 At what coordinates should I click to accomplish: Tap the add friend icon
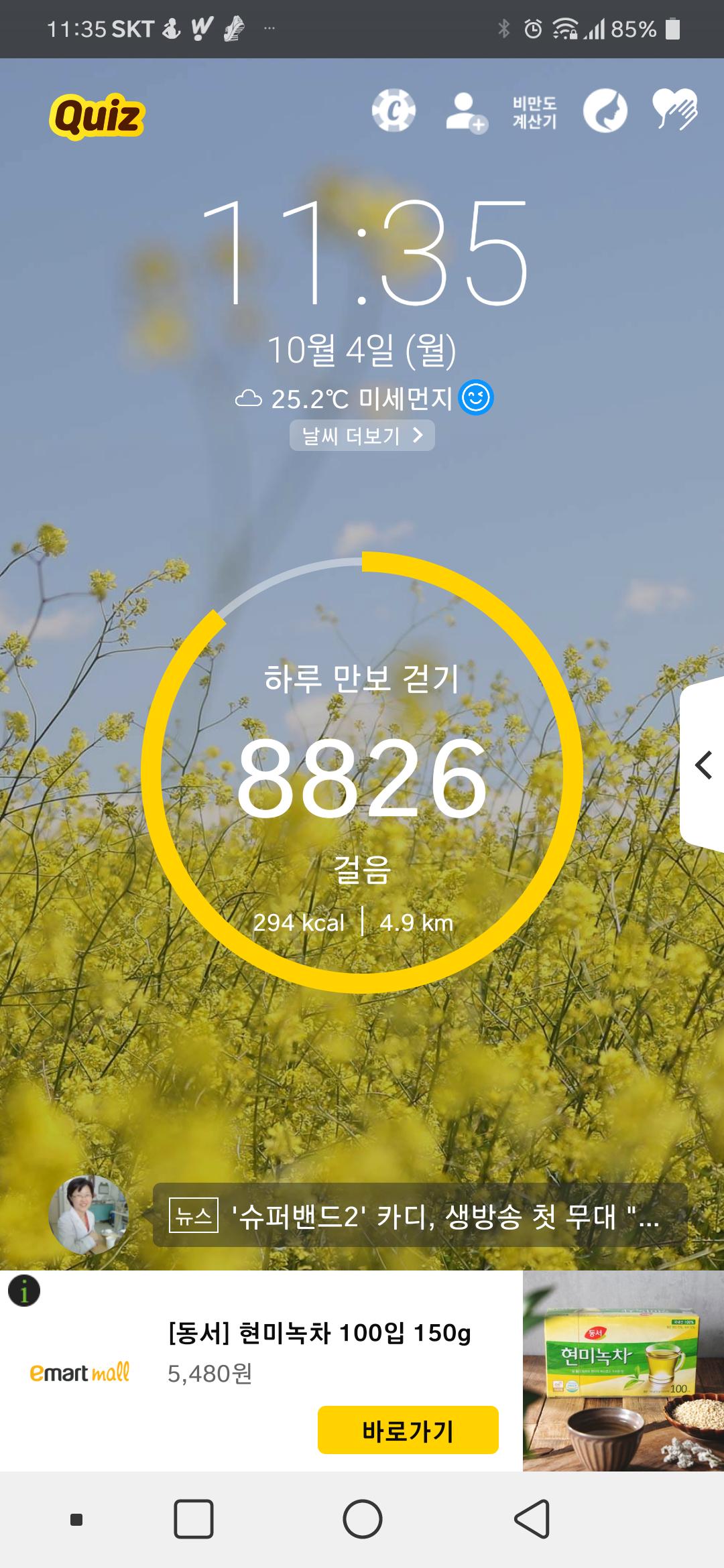click(465, 113)
